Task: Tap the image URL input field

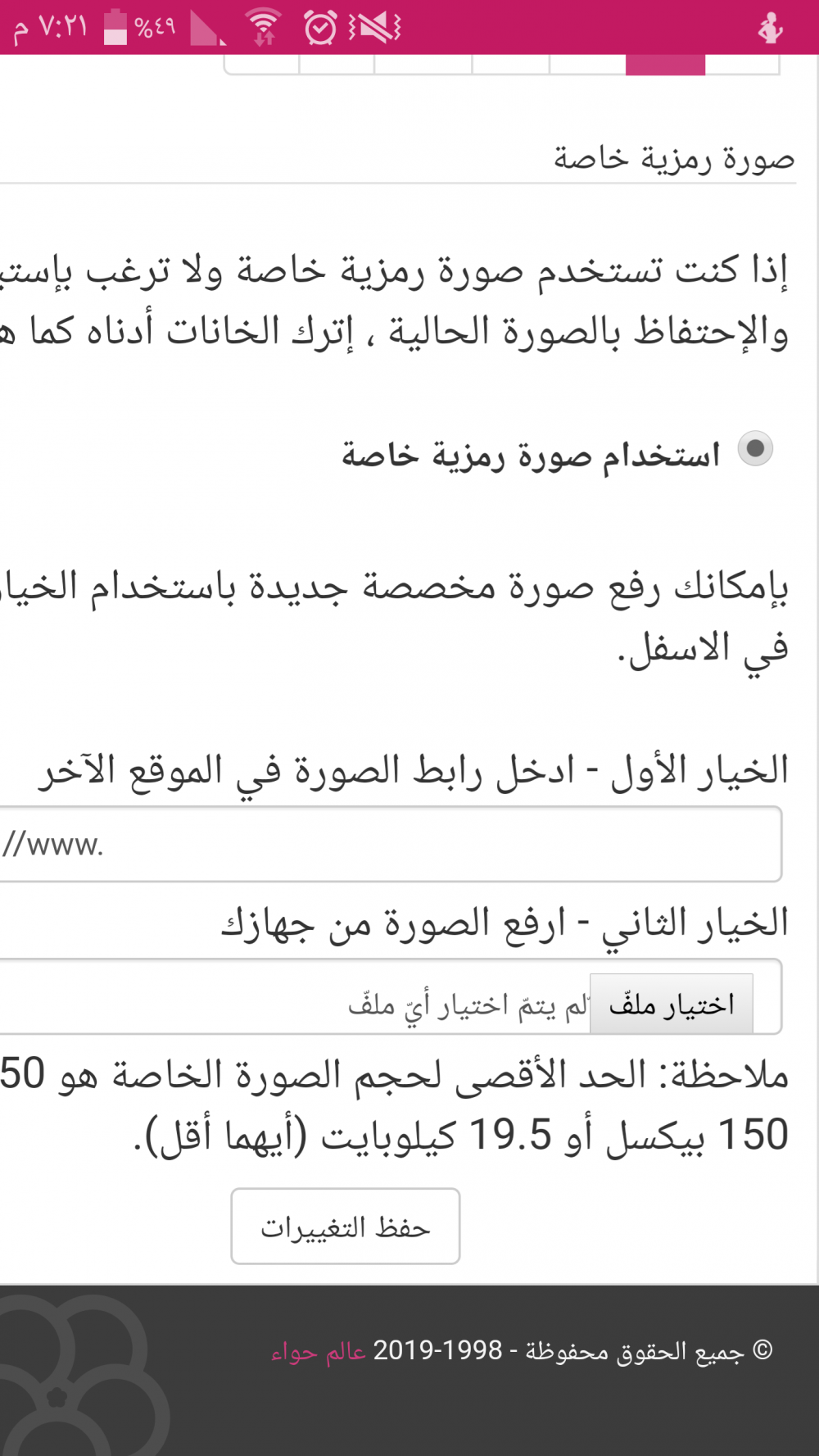Action: [x=390, y=844]
